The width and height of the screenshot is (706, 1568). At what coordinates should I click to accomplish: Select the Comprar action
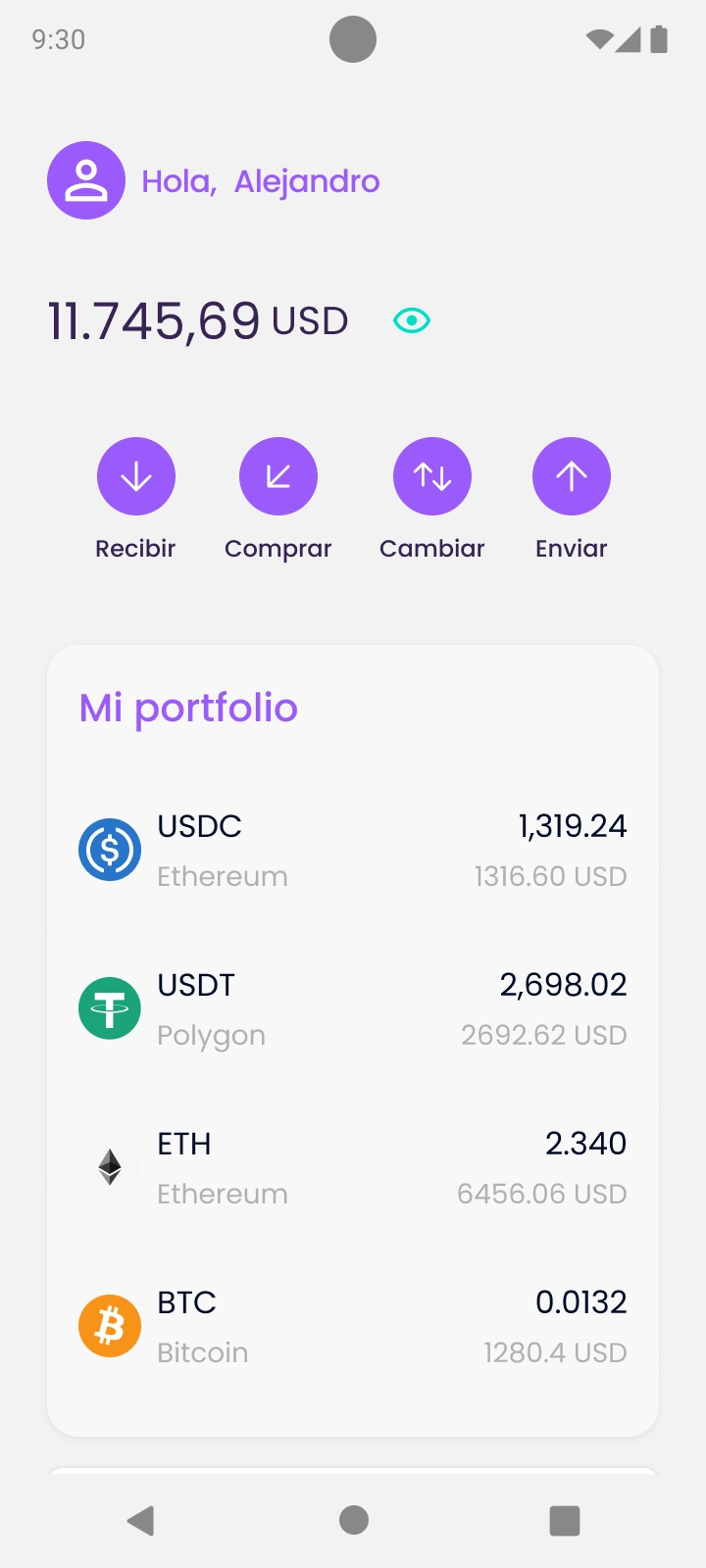[278, 476]
